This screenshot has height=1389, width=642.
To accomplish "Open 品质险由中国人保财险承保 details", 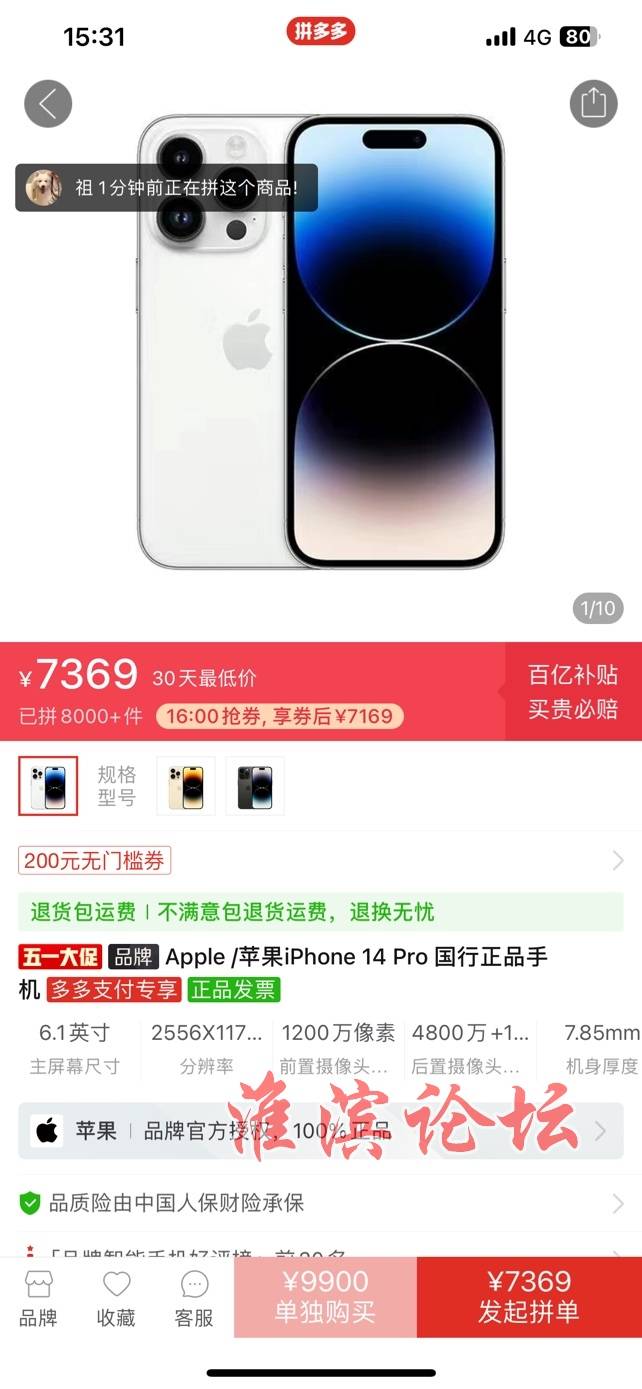I will point(320,1202).
